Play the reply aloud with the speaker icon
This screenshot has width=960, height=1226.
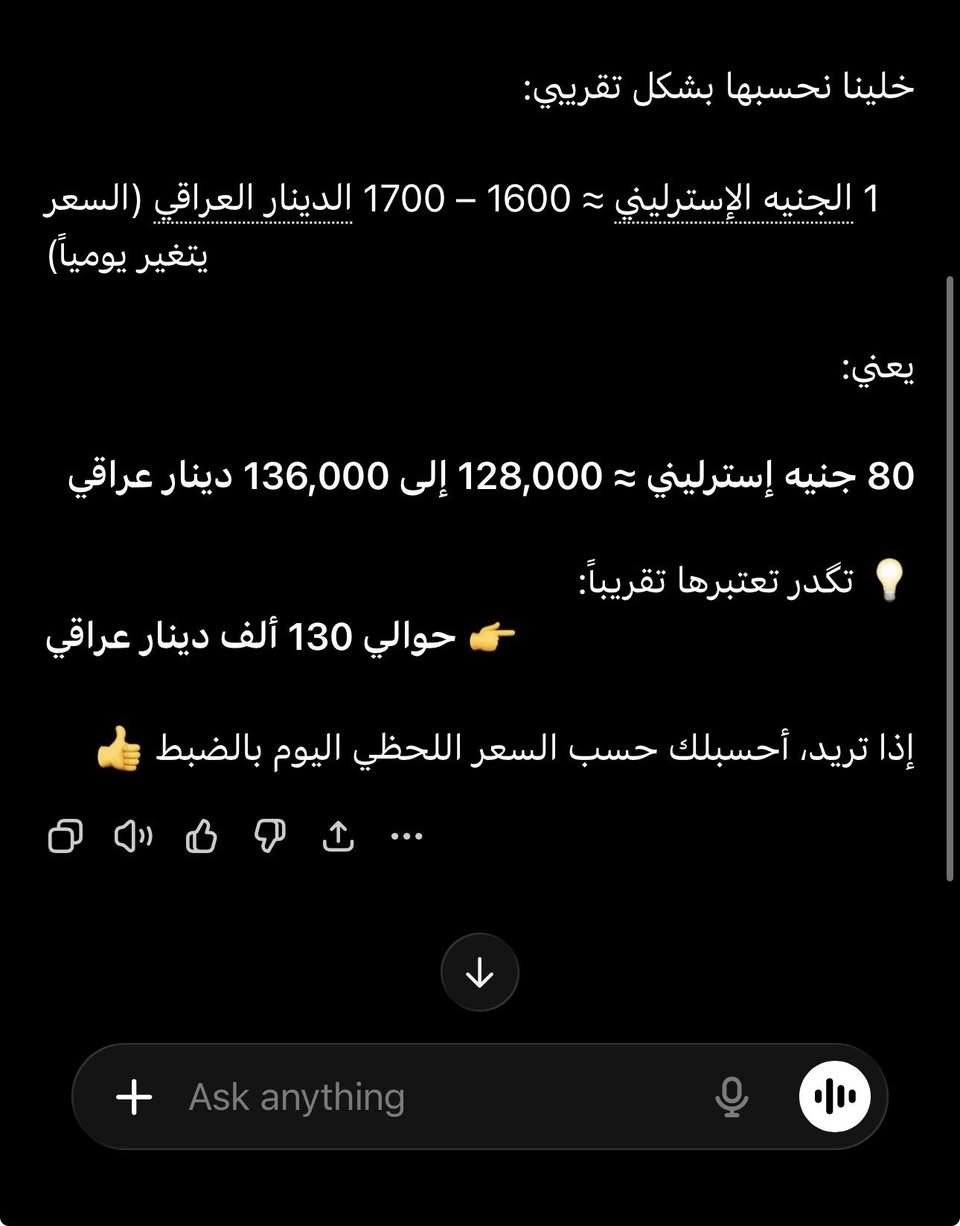click(x=131, y=835)
